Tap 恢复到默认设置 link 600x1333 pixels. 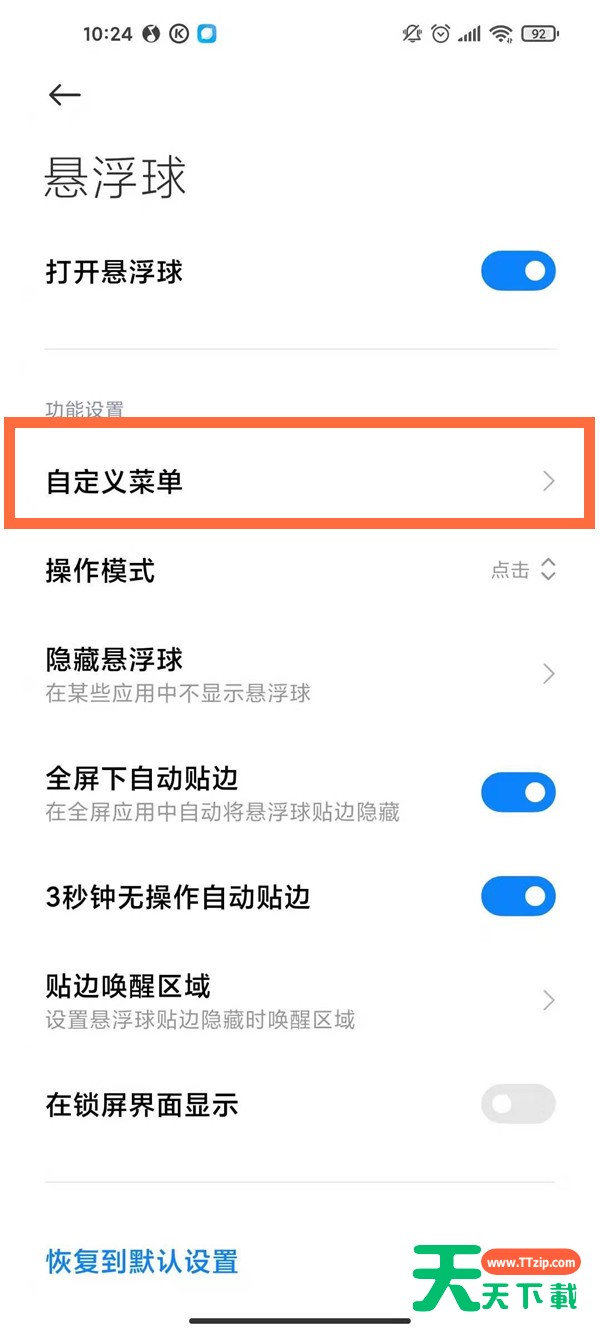pyautogui.click(x=142, y=1261)
